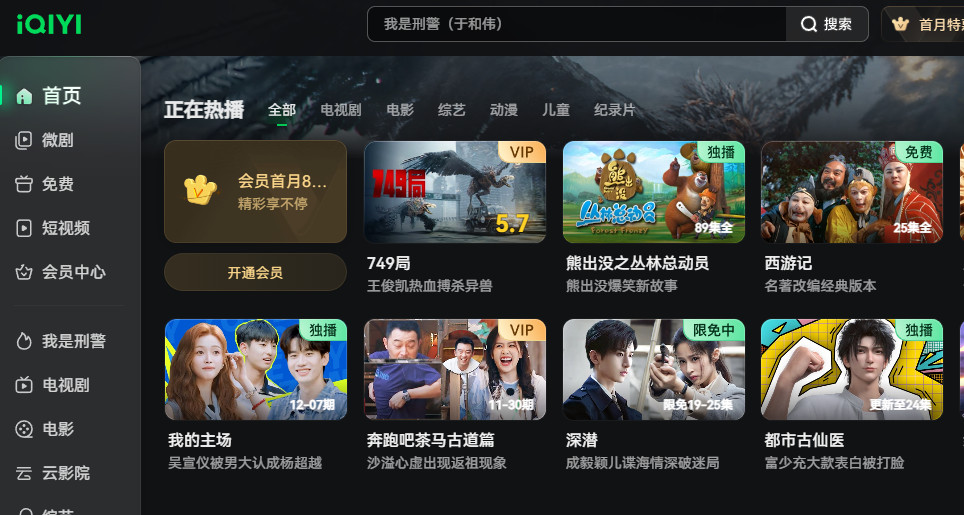The image size is (964, 515).
Task: Open 短视频 from the side menu
Action: tap(65, 228)
